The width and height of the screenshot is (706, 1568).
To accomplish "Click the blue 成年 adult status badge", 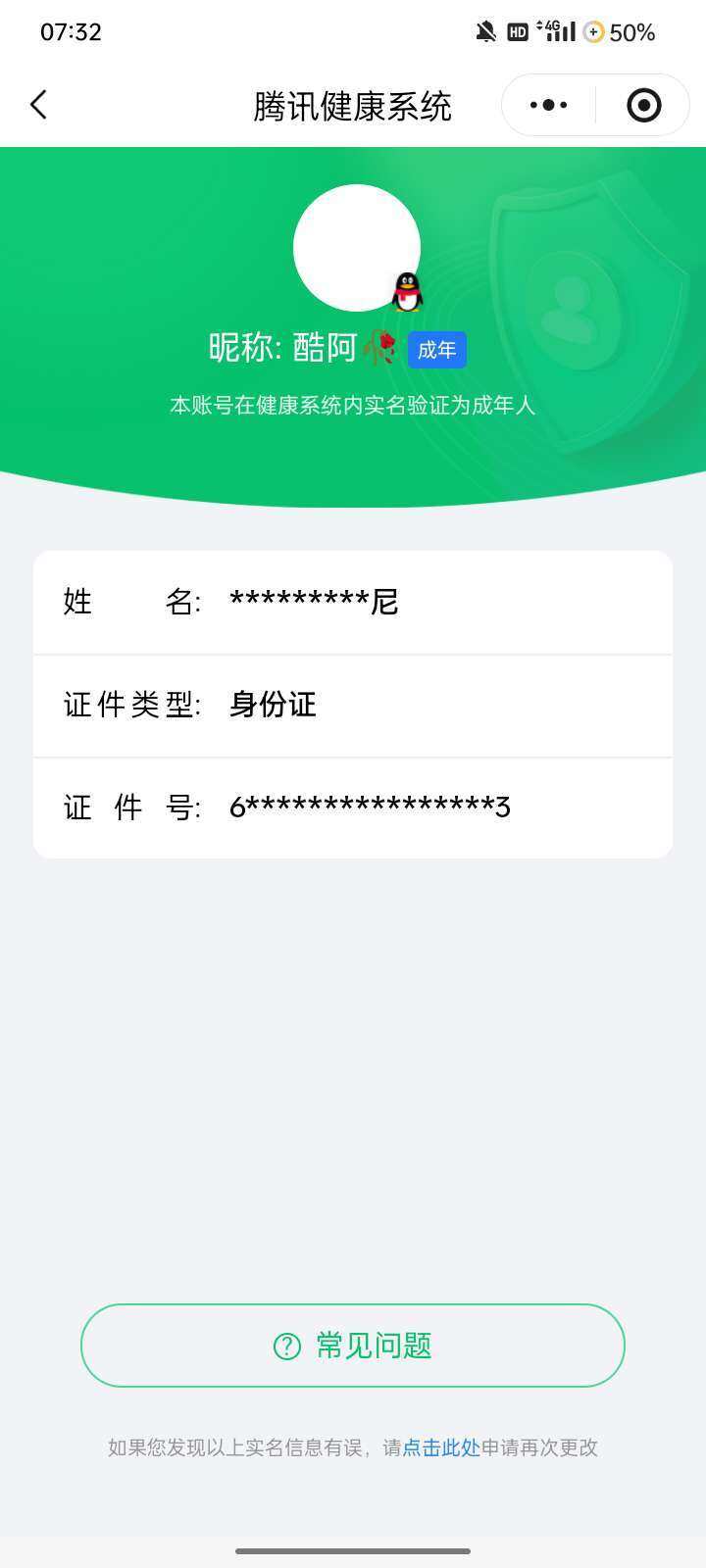I will pyautogui.click(x=436, y=349).
